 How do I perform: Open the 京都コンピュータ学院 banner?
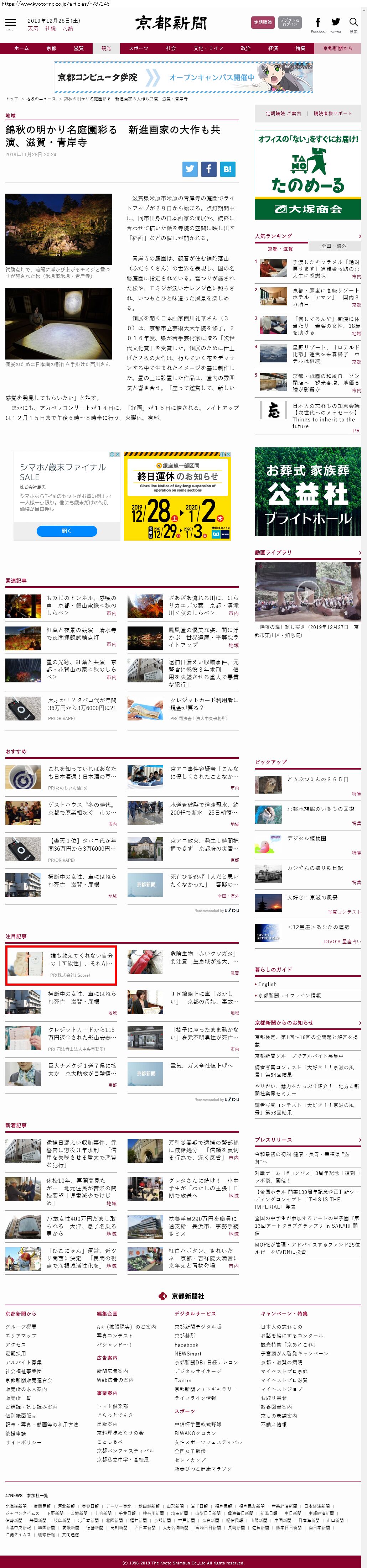[183, 77]
